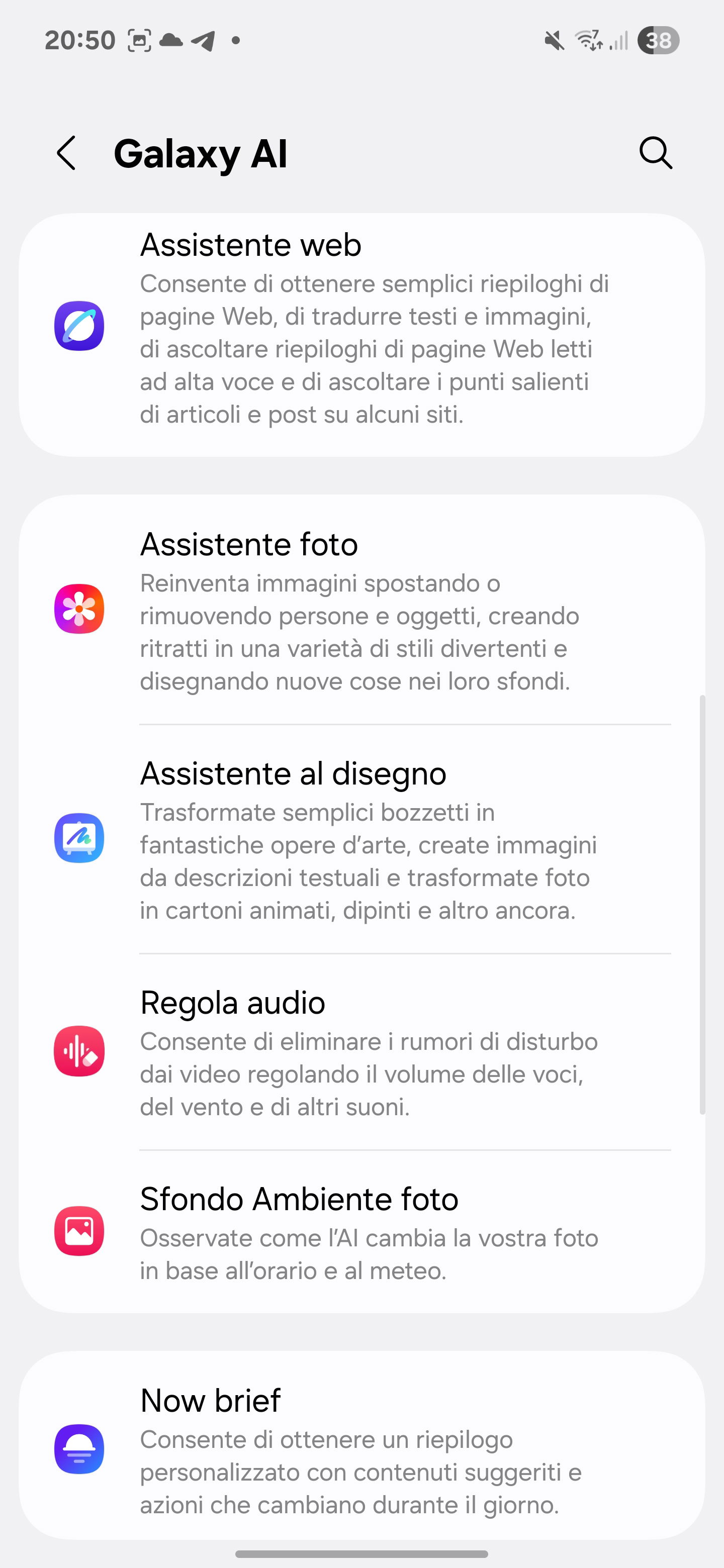Go back from Galaxy AI settings
This screenshot has height=1568, width=724.
click(x=66, y=153)
